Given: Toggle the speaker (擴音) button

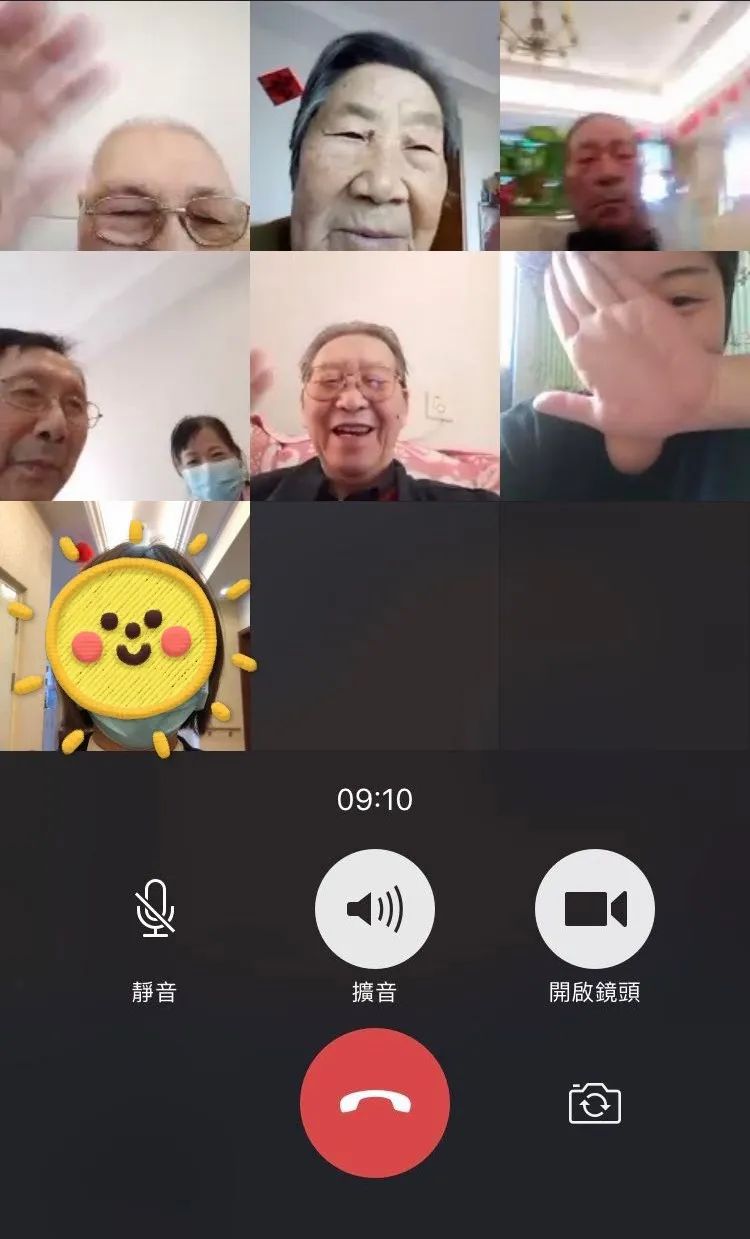Looking at the screenshot, I should [374, 909].
